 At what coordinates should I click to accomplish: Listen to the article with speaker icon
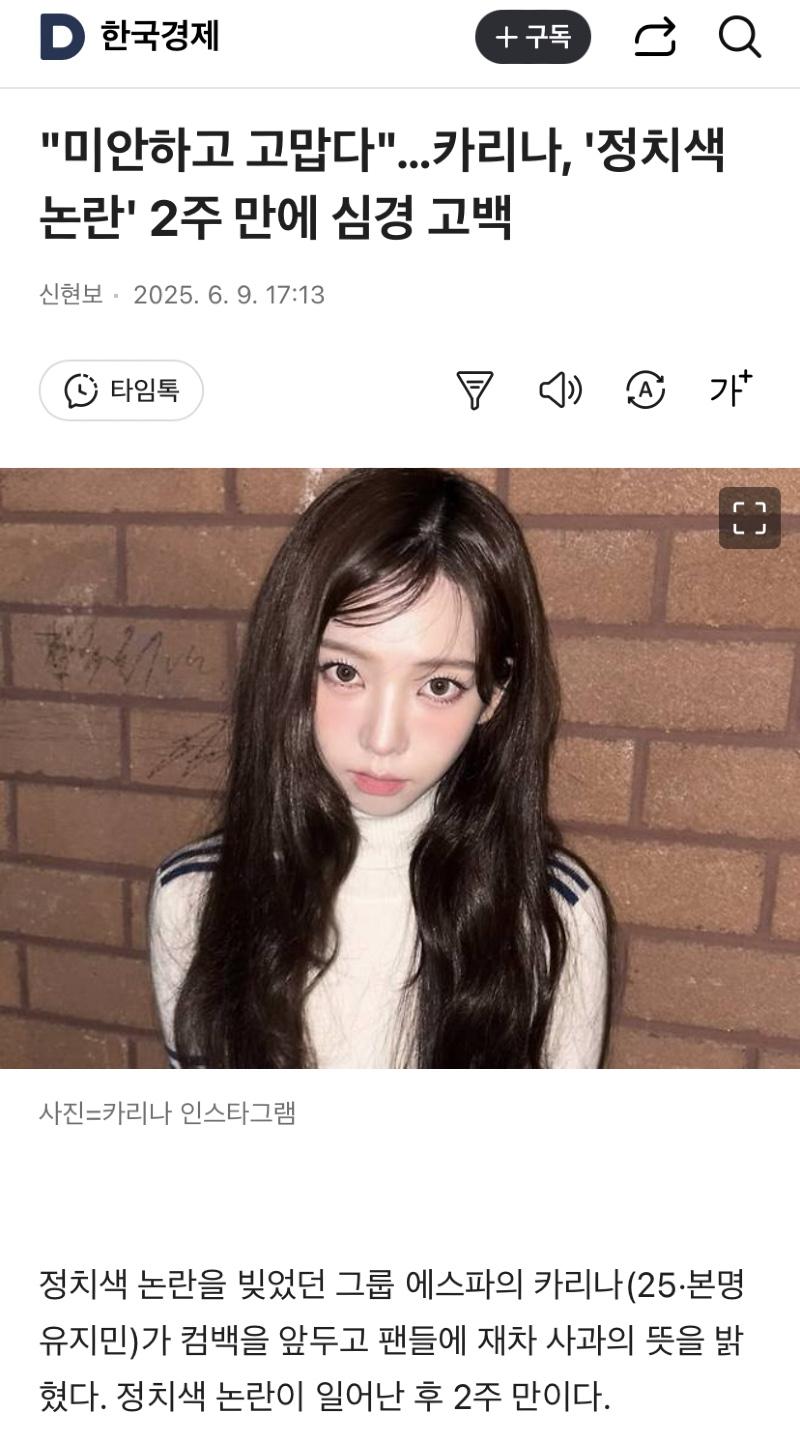tap(560, 390)
